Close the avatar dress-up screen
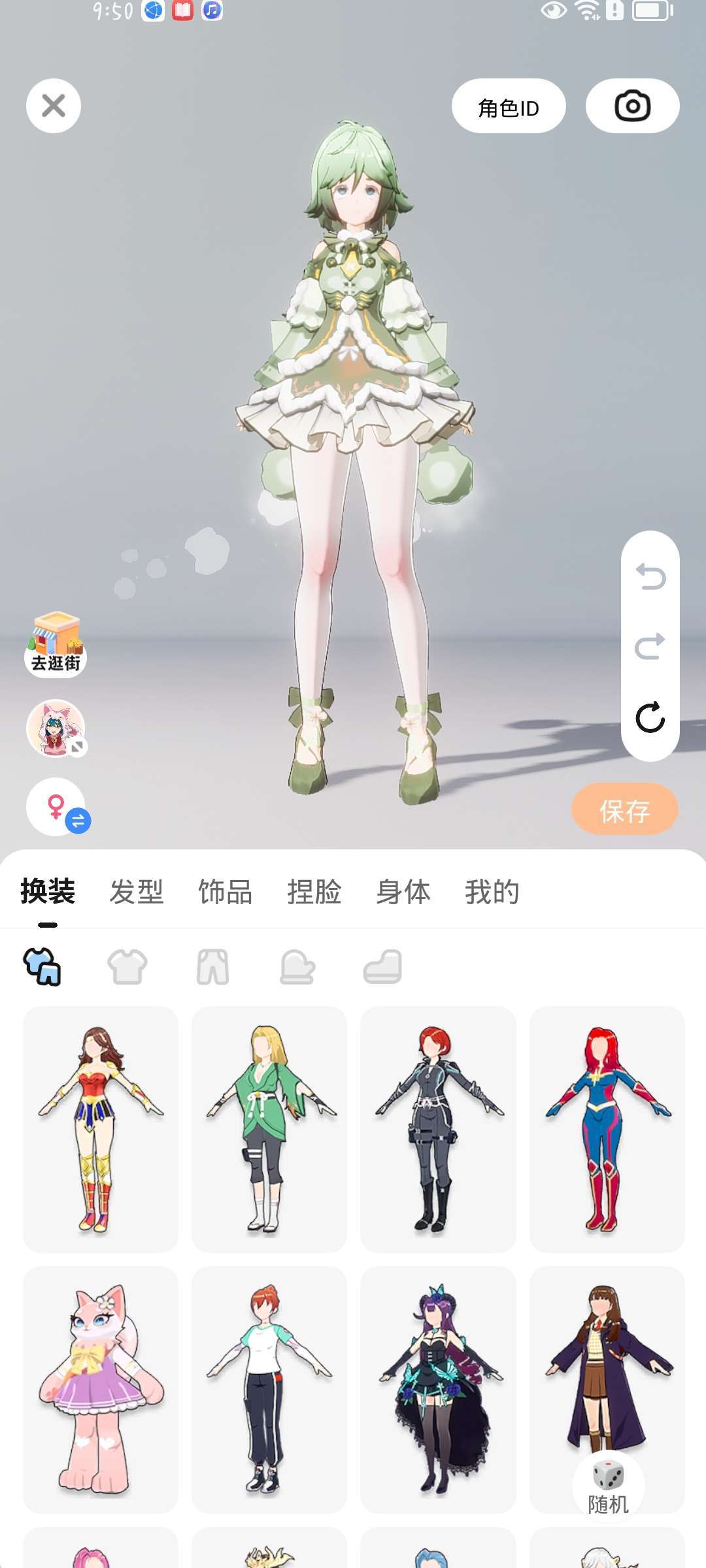This screenshot has height=1568, width=706. [54, 106]
